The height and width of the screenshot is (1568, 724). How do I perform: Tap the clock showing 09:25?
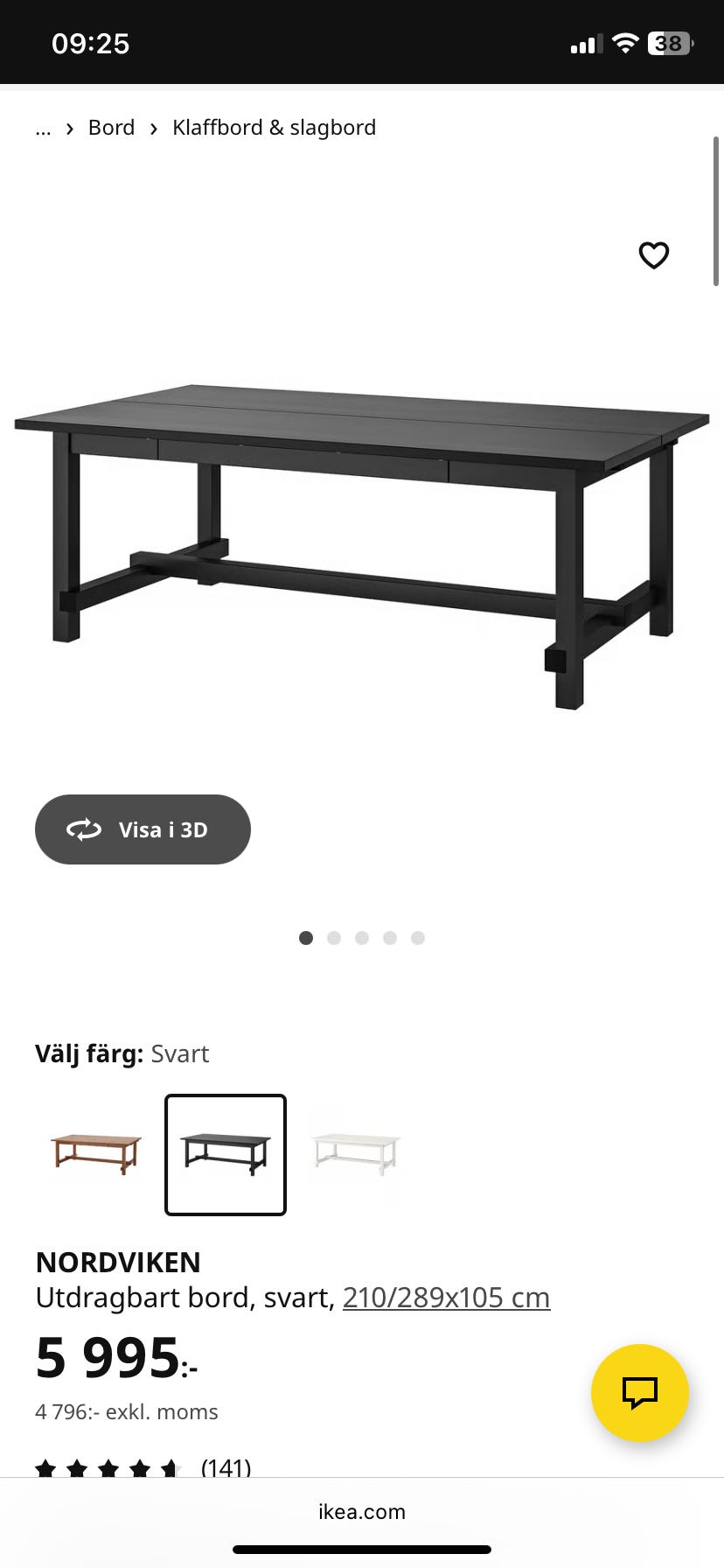pos(91,42)
